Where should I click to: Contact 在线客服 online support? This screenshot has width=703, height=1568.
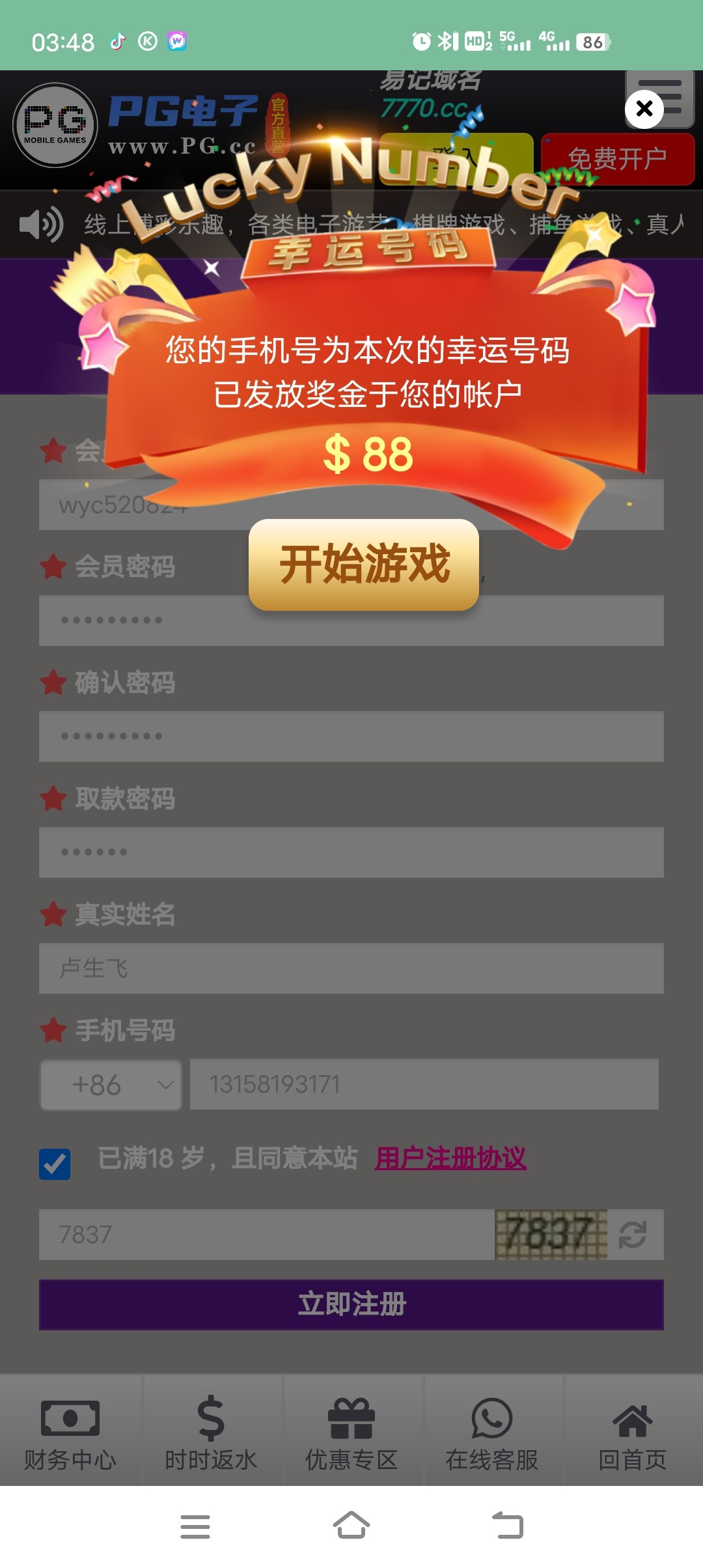point(492,1433)
